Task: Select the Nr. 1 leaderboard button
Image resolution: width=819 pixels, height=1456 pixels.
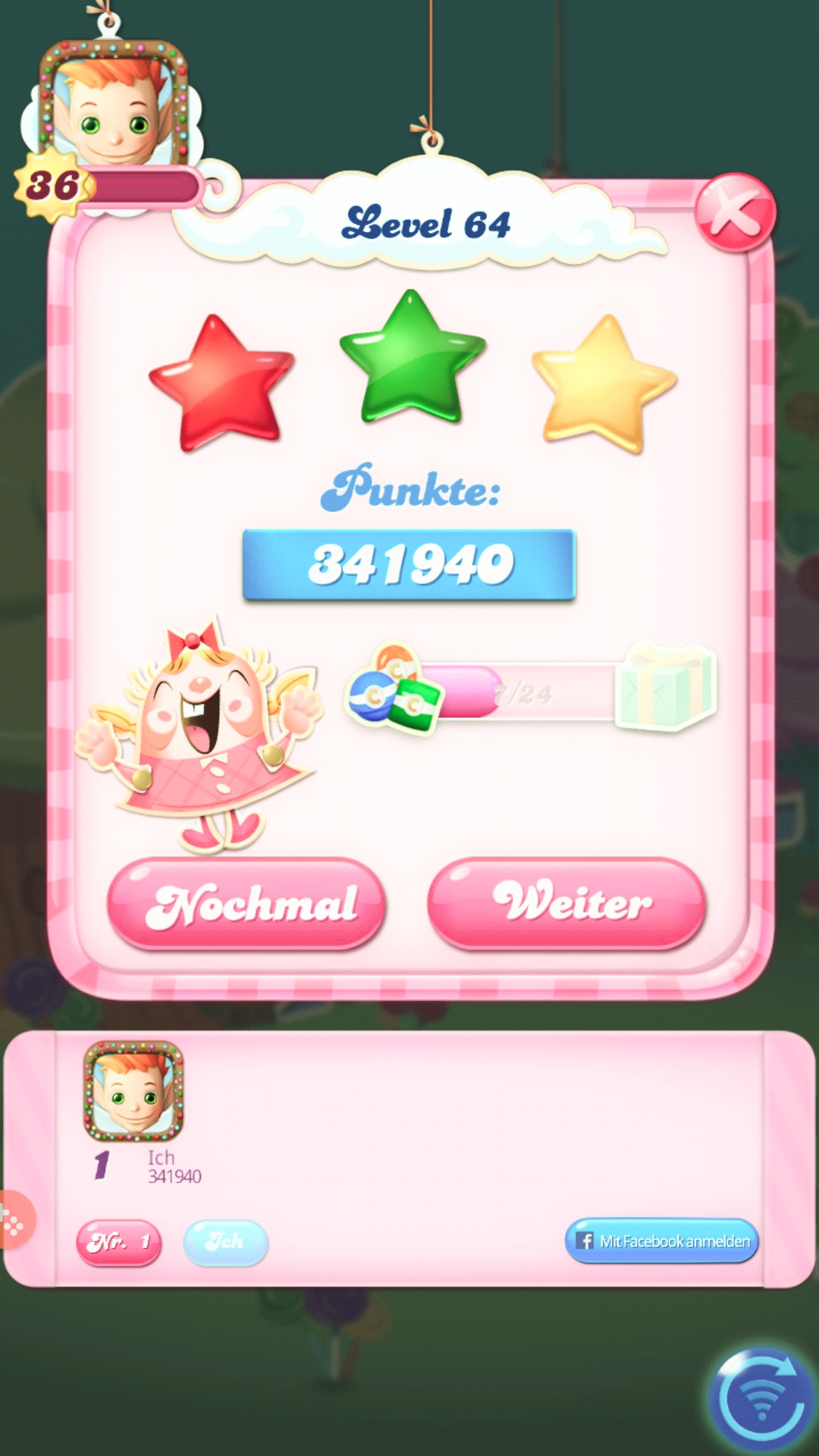Action: pos(119,1242)
